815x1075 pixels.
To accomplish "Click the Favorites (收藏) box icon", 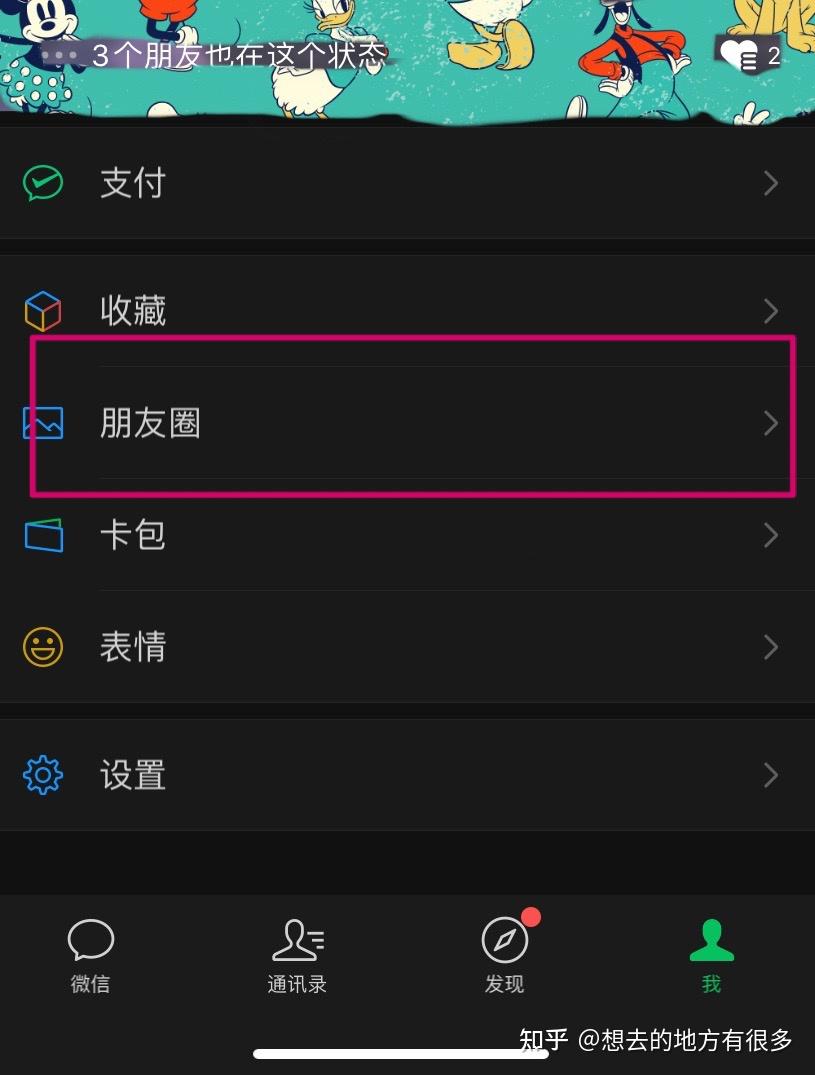I will pos(42,310).
